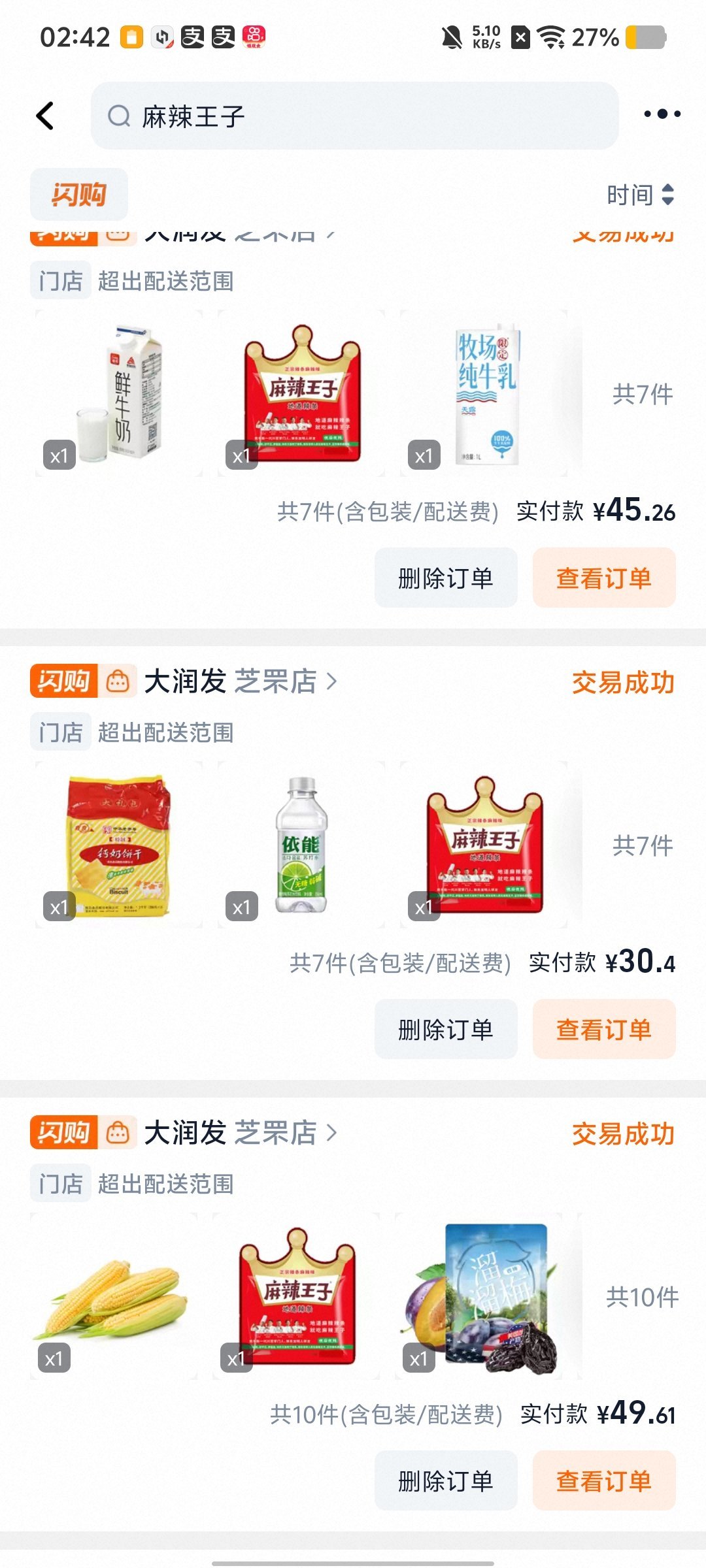This screenshot has height=1568, width=706.
Task: View the ¥30.4 order details
Action: click(x=604, y=1030)
